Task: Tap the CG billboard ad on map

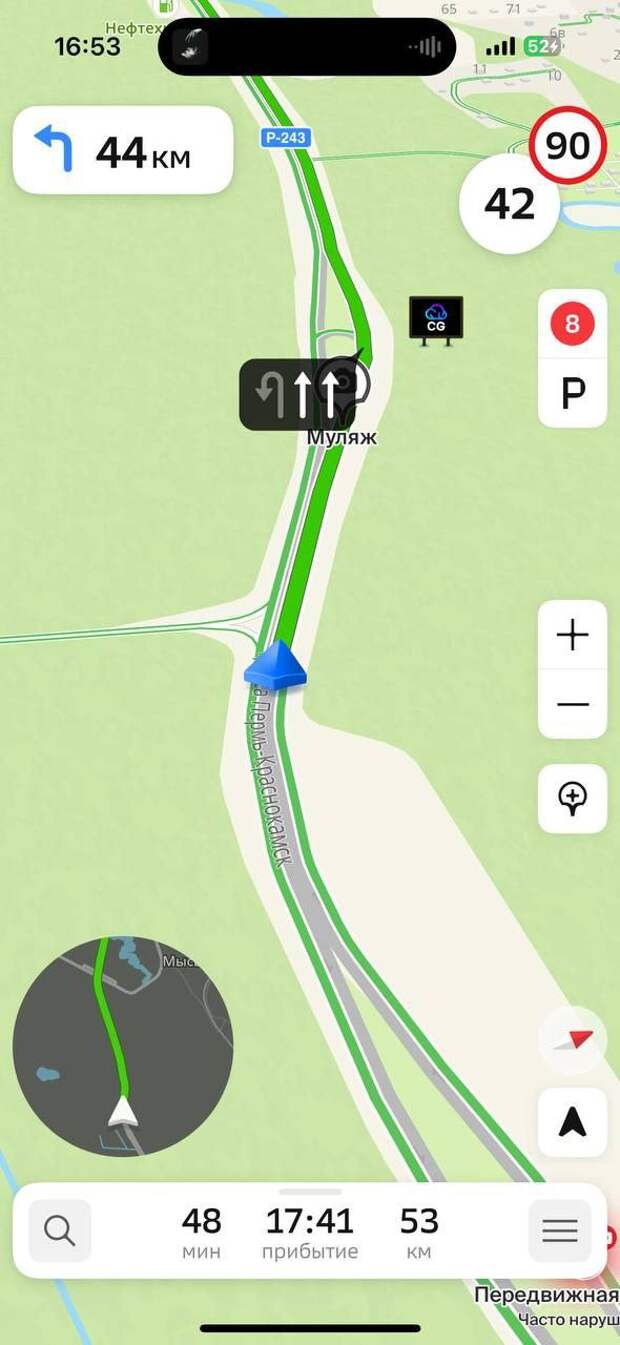Action: pos(436,320)
